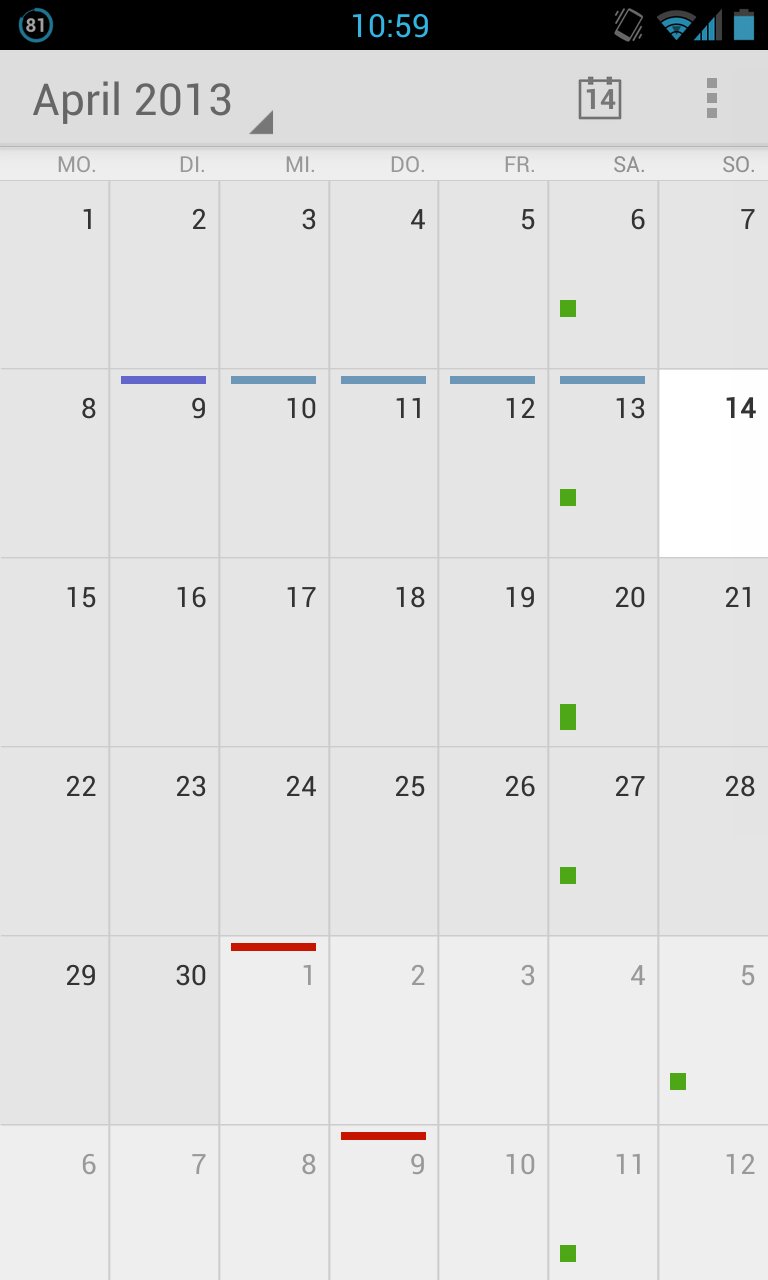The image size is (768, 1280).
Task: Select April 1 in the first row
Action: tap(54, 275)
